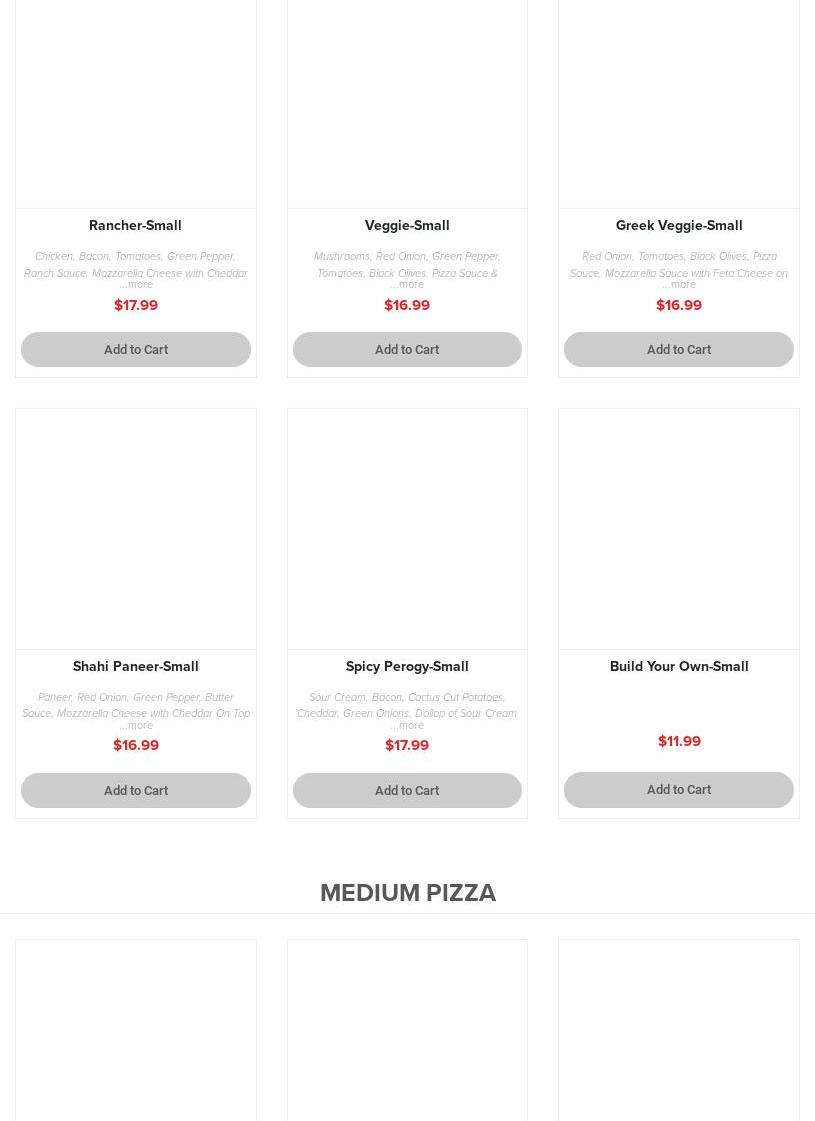
Task: Expand Greek Veggie-Small description
Action: pyautogui.click(x=680, y=285)
